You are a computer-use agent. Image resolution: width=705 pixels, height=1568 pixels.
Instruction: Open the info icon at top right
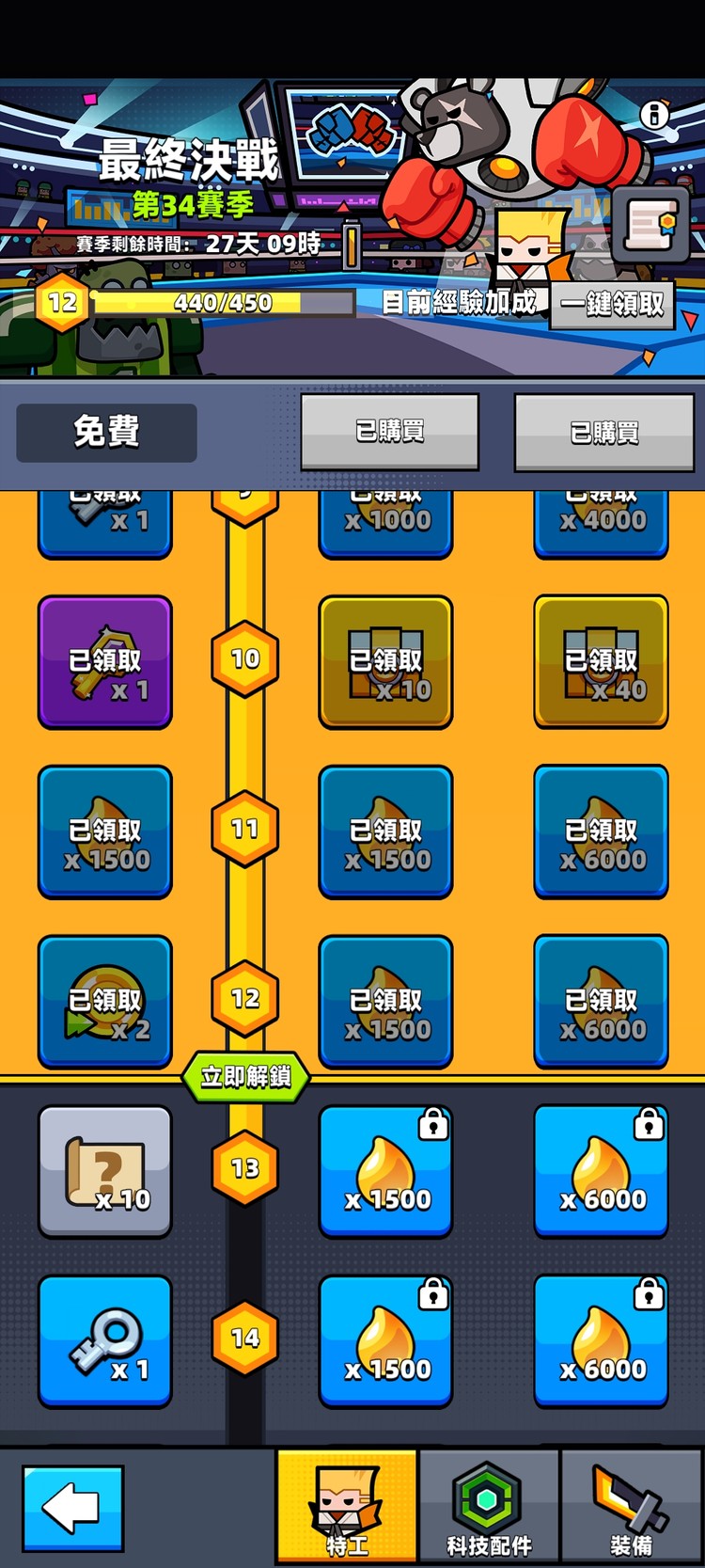[x=654, y=115]
